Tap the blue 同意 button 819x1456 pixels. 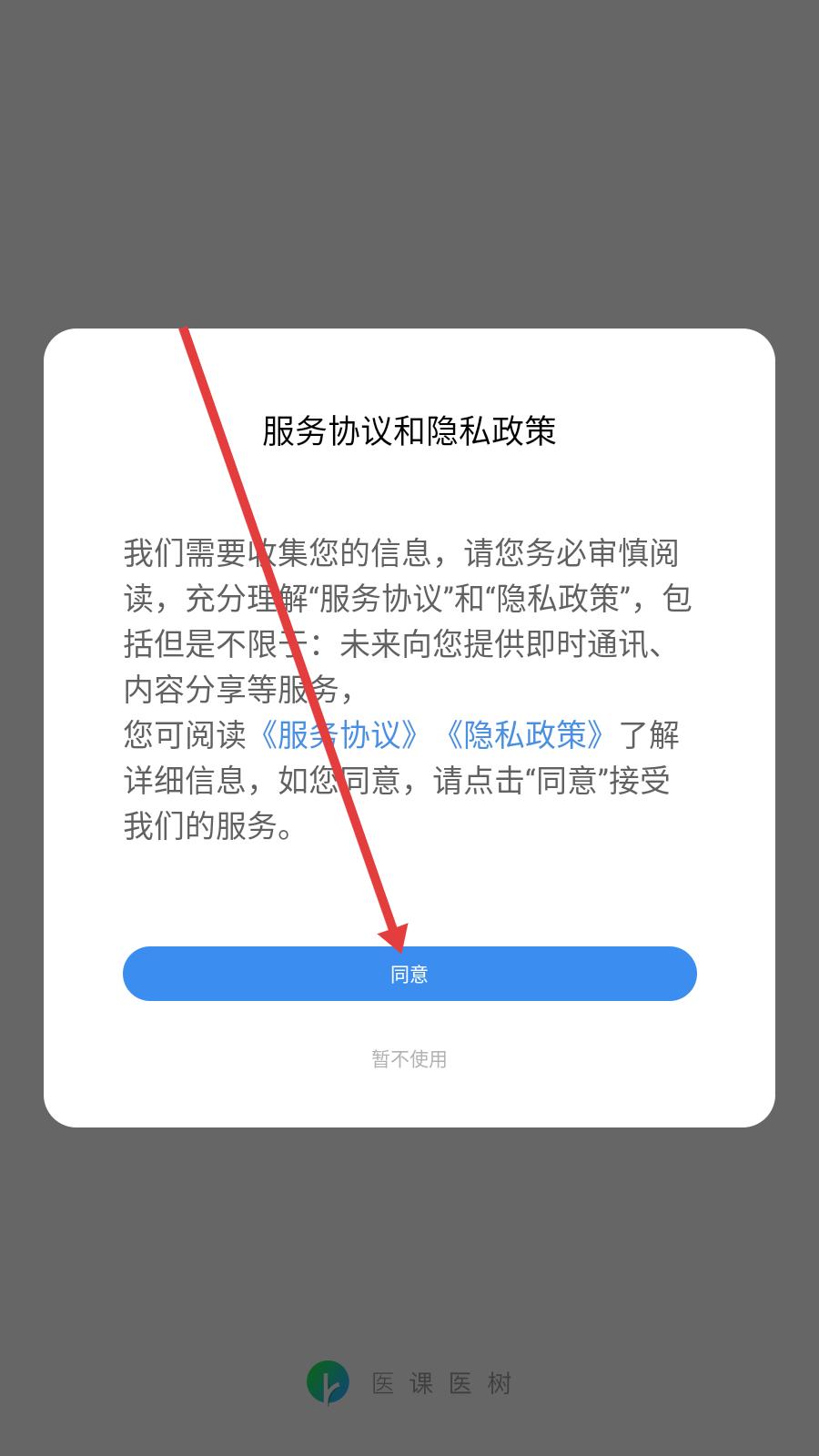coord(409,974)
